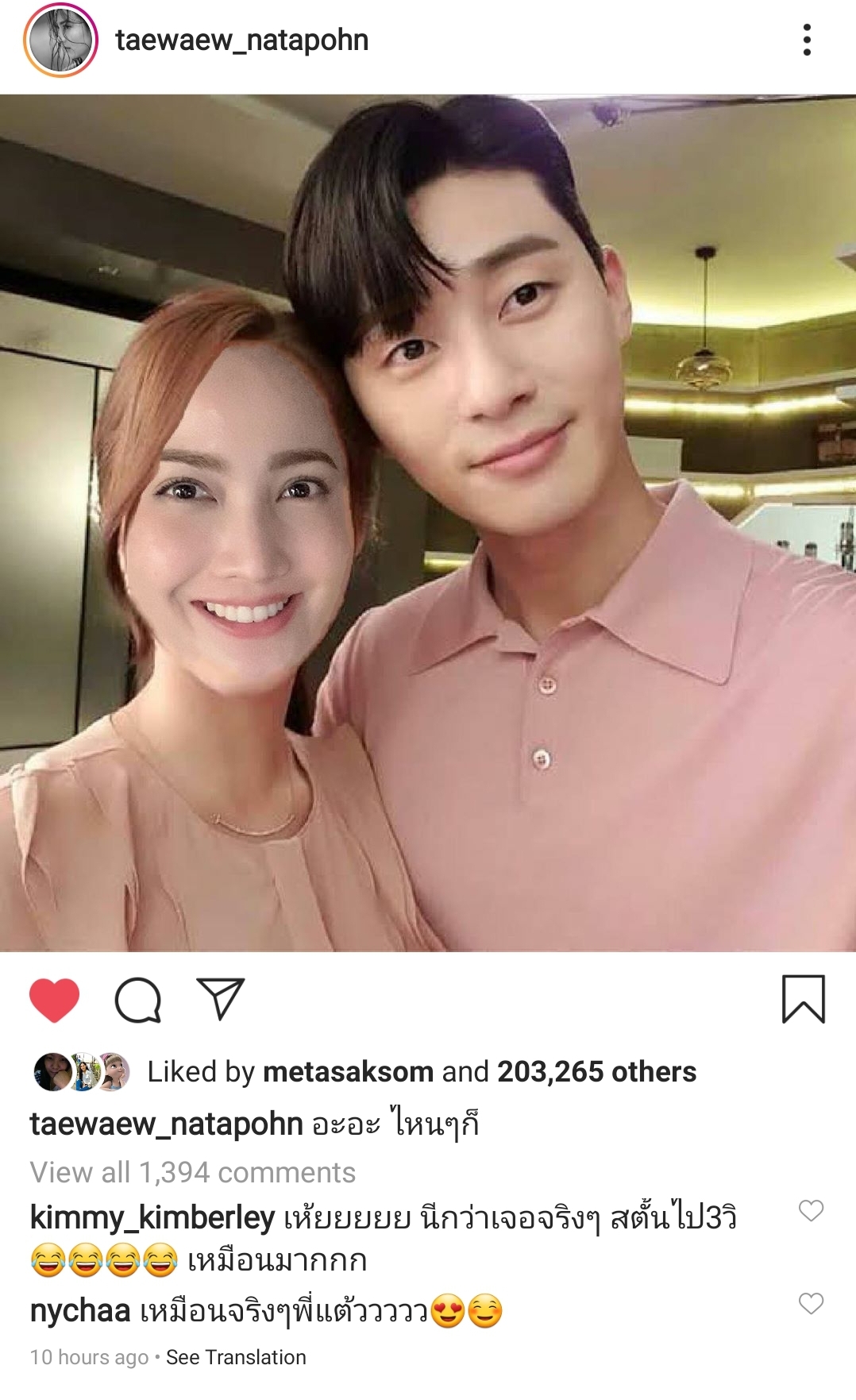Open taewaew_natapohn username in header
Image resolution: width=856 pixels, height=1400 pixels.
click(242, 40)
